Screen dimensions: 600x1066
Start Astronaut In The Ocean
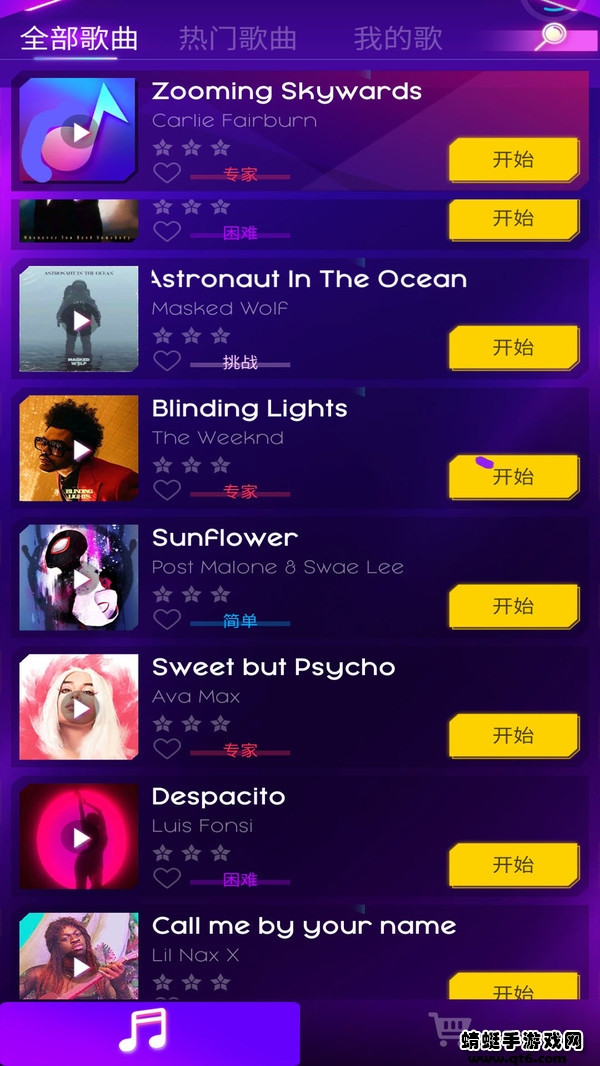coord(513,347)
